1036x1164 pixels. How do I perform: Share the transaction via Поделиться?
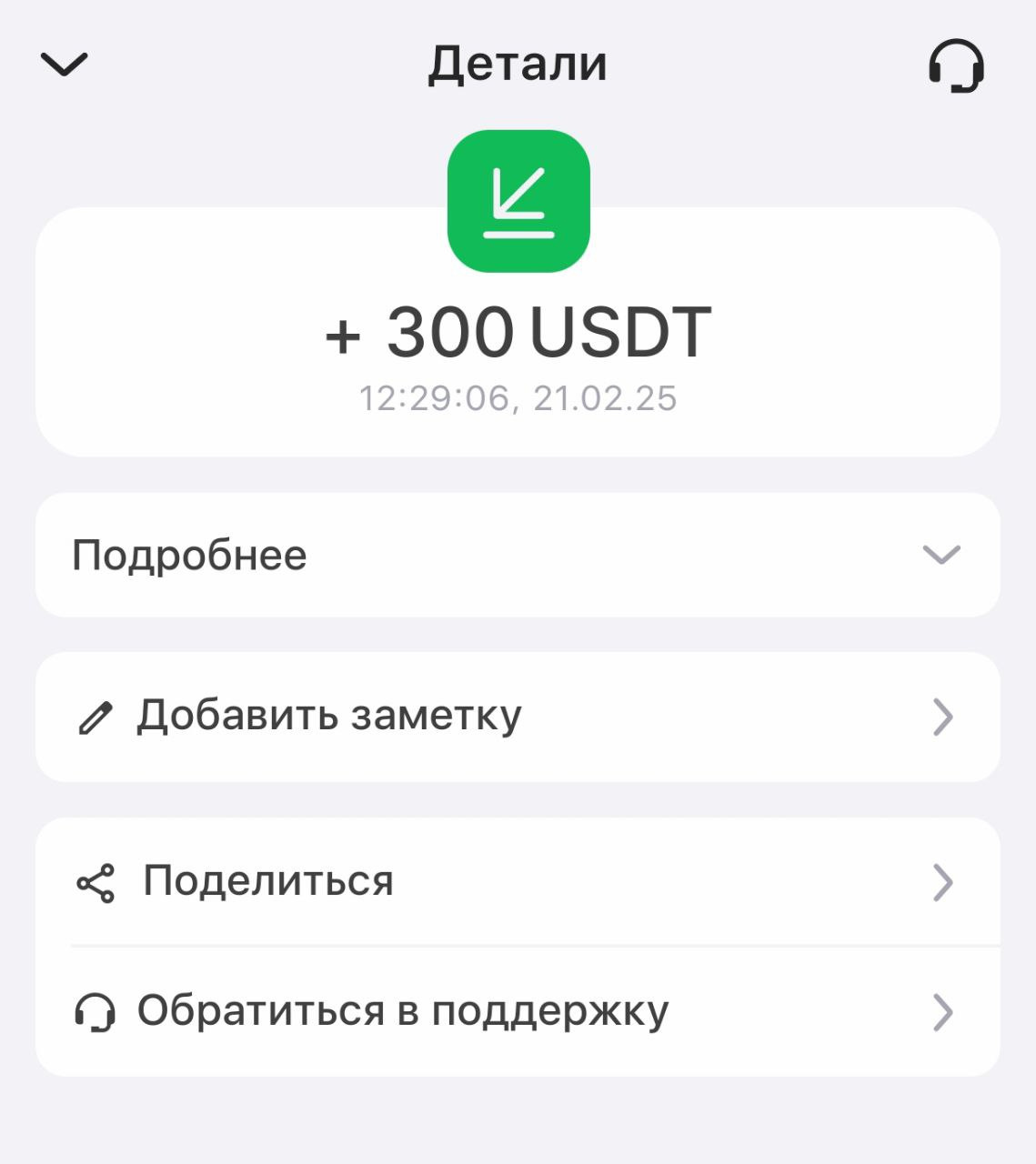(517, 882)
